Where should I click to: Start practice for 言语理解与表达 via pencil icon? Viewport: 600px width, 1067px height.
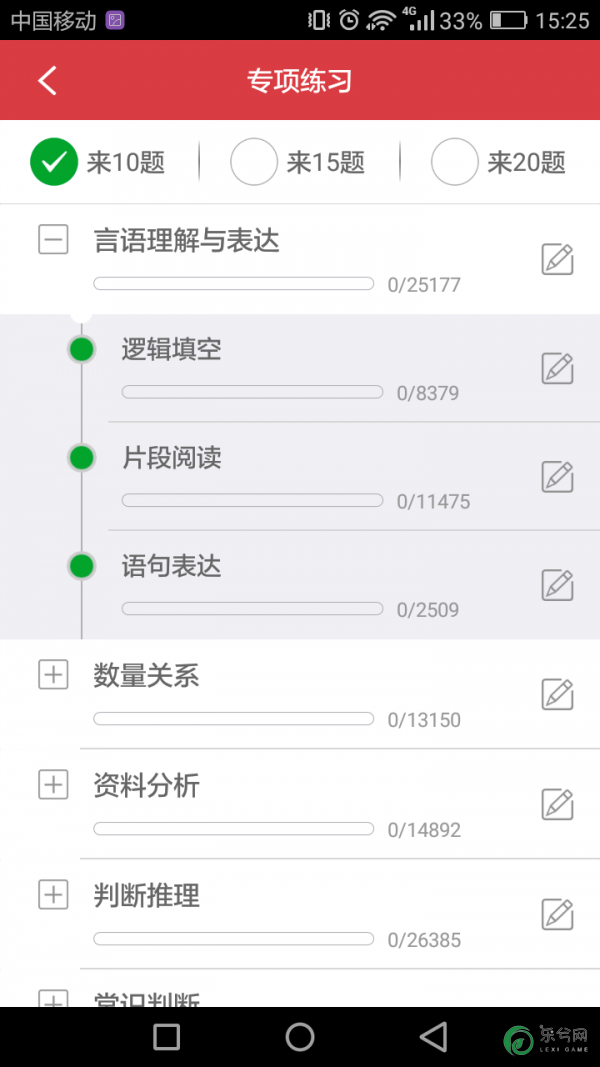558,259
